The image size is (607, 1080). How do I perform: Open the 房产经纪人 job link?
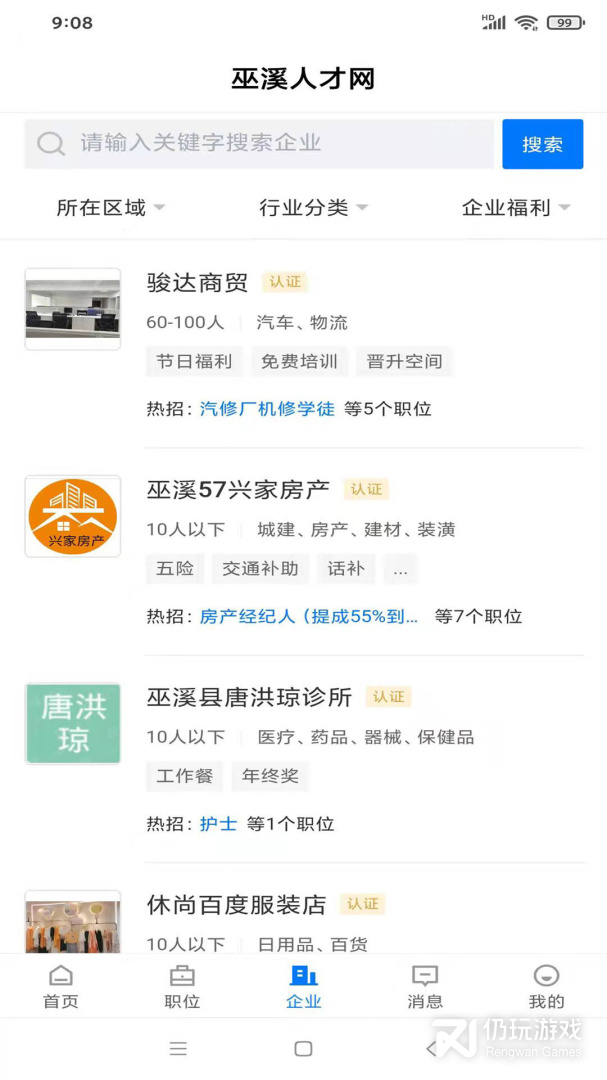(x=309, y=616)
